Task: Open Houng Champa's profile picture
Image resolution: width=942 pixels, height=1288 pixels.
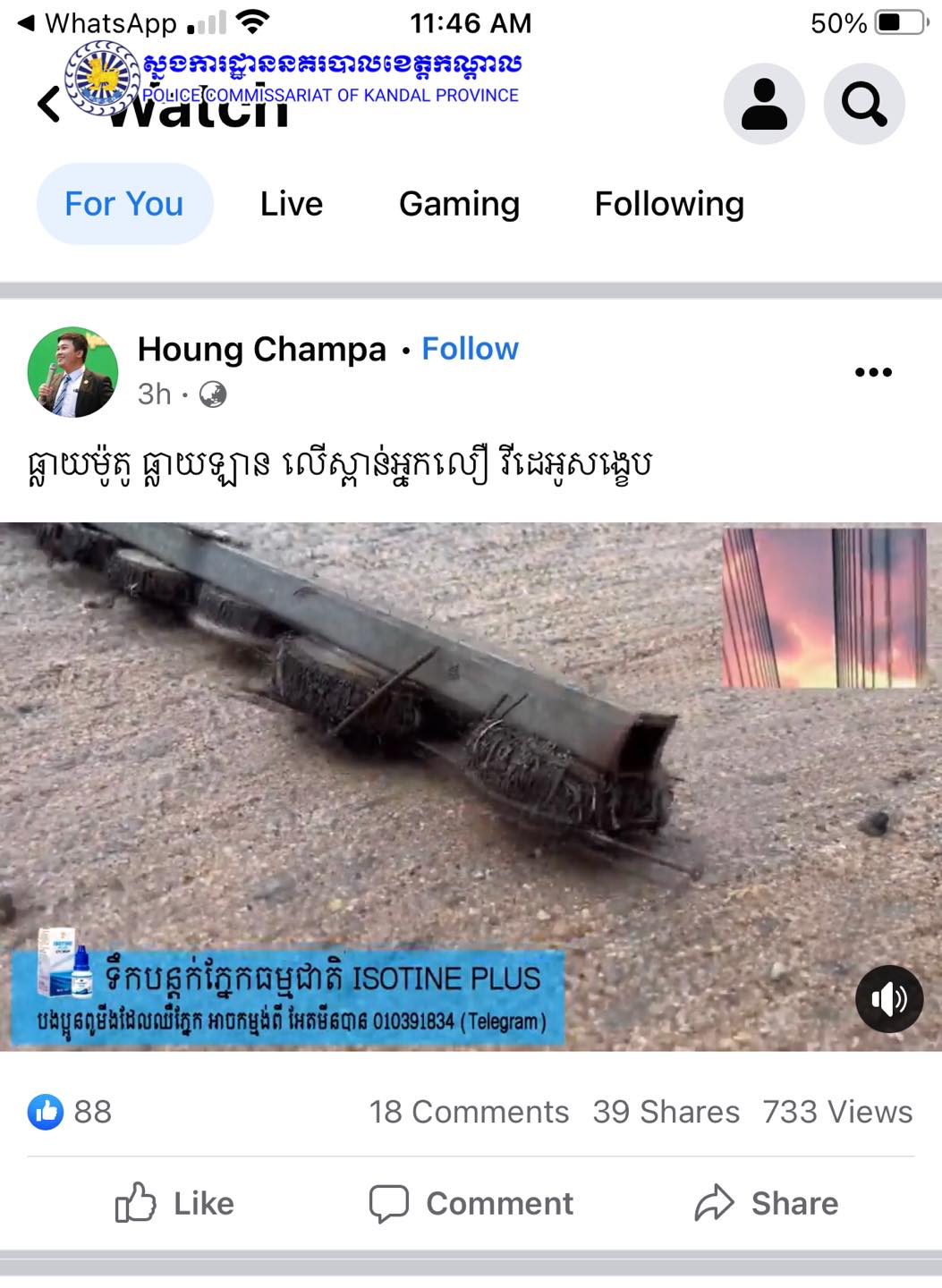Action: click(x=72, y=371)
